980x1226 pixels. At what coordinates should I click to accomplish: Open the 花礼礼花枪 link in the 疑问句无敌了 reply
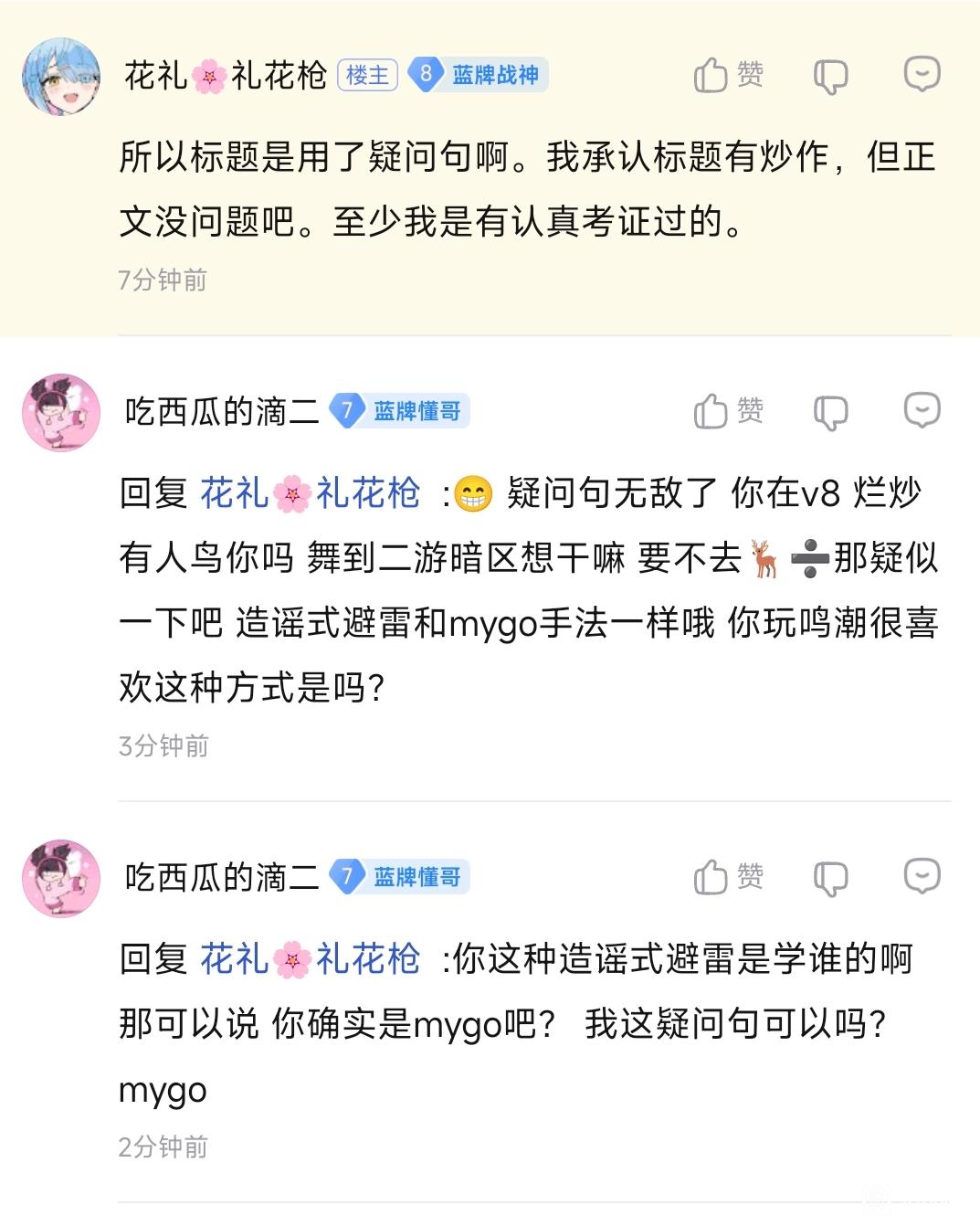[x=310, y=494]
